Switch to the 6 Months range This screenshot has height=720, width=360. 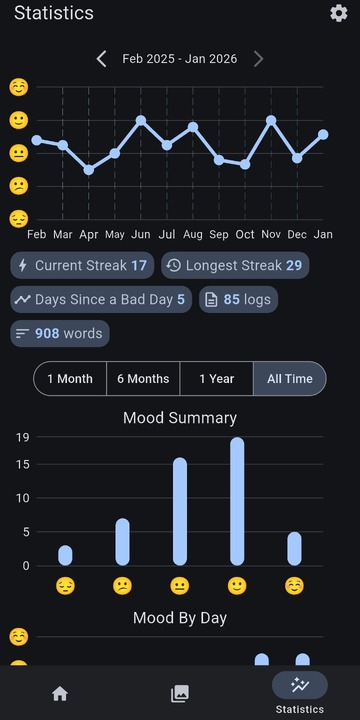click(143, 379)
